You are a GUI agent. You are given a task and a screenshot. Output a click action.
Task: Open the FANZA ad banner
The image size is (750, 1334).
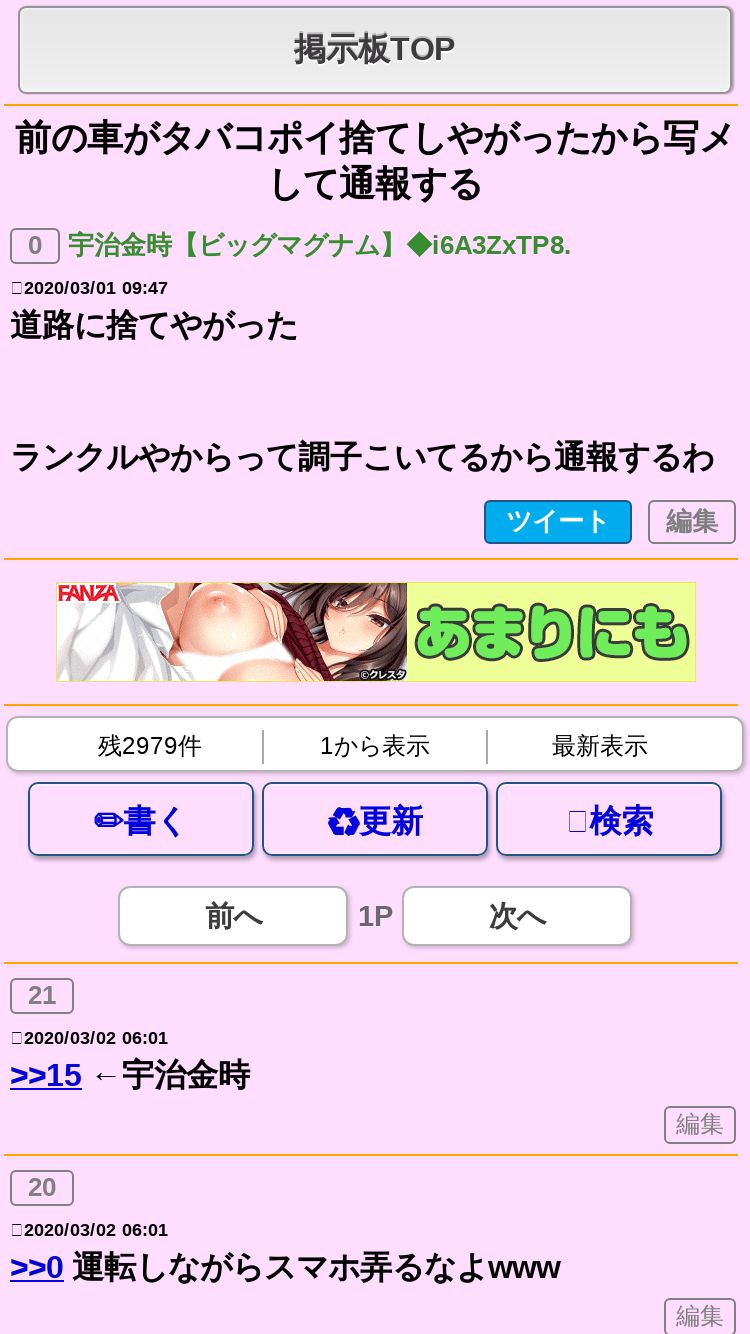click(375, 632)
